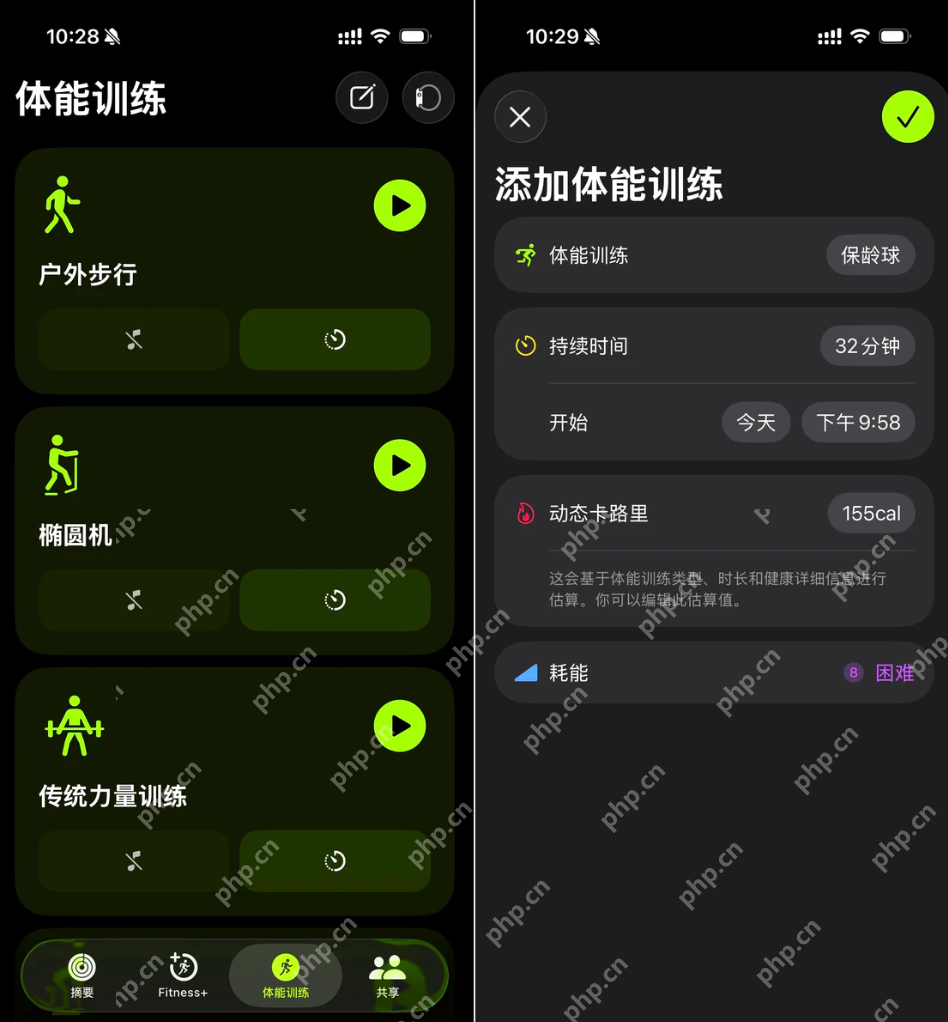Start the 传统力量训练 workout with its play icon

(400, 726)
